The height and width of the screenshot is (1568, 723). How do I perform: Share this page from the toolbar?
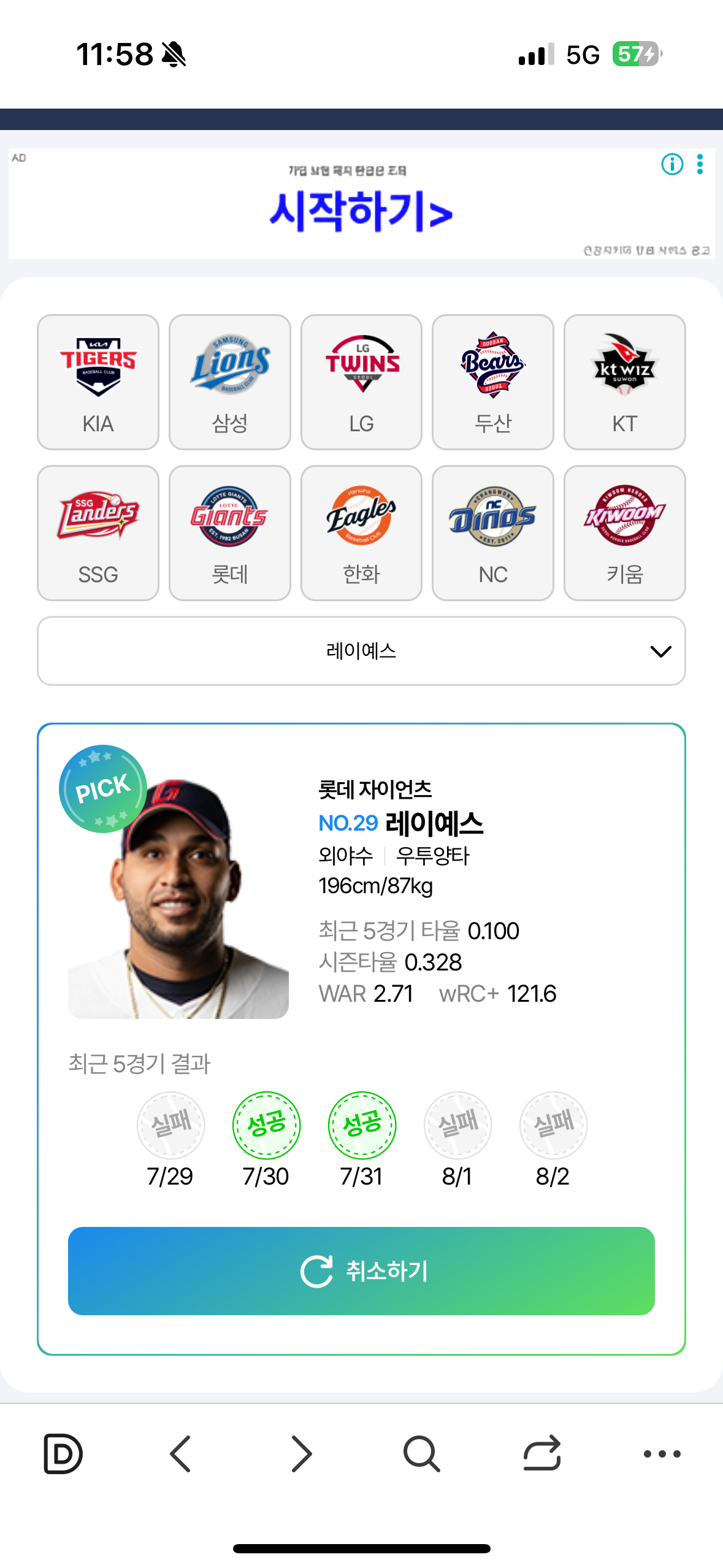[x=542, y=1453]
